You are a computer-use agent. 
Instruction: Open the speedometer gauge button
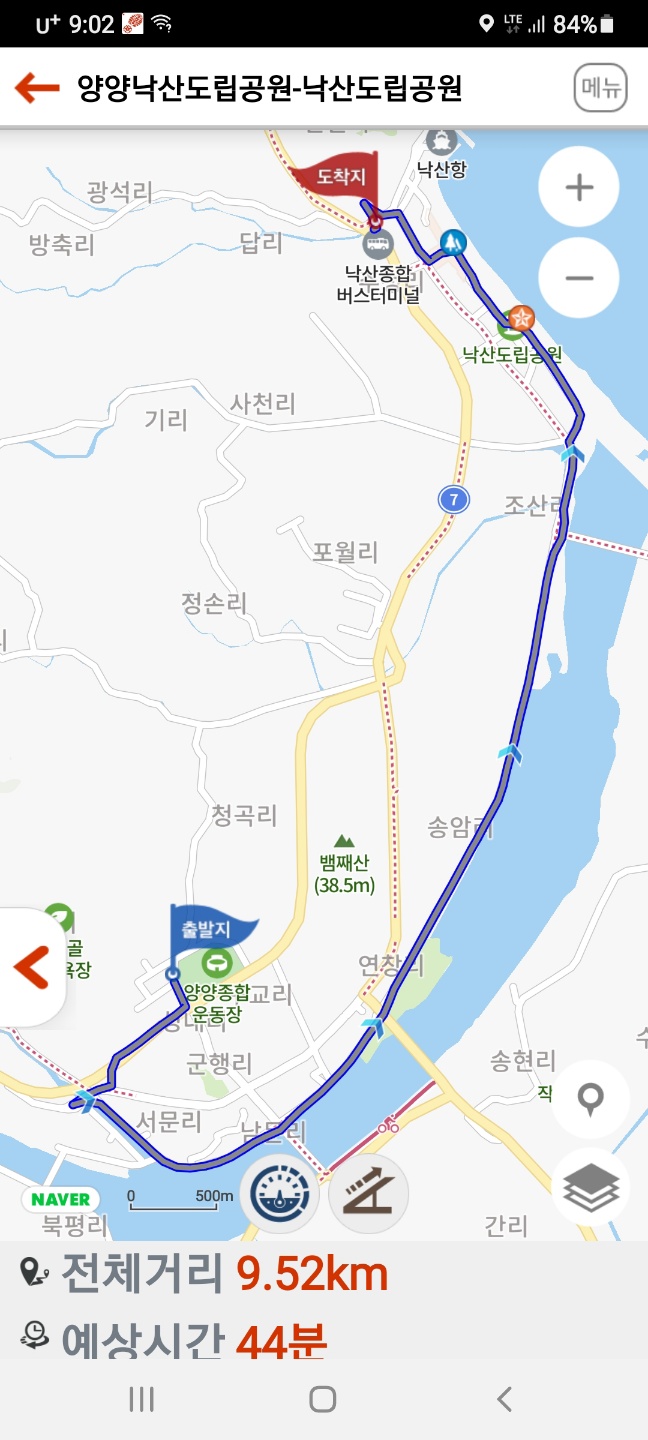coord(280,1194)
